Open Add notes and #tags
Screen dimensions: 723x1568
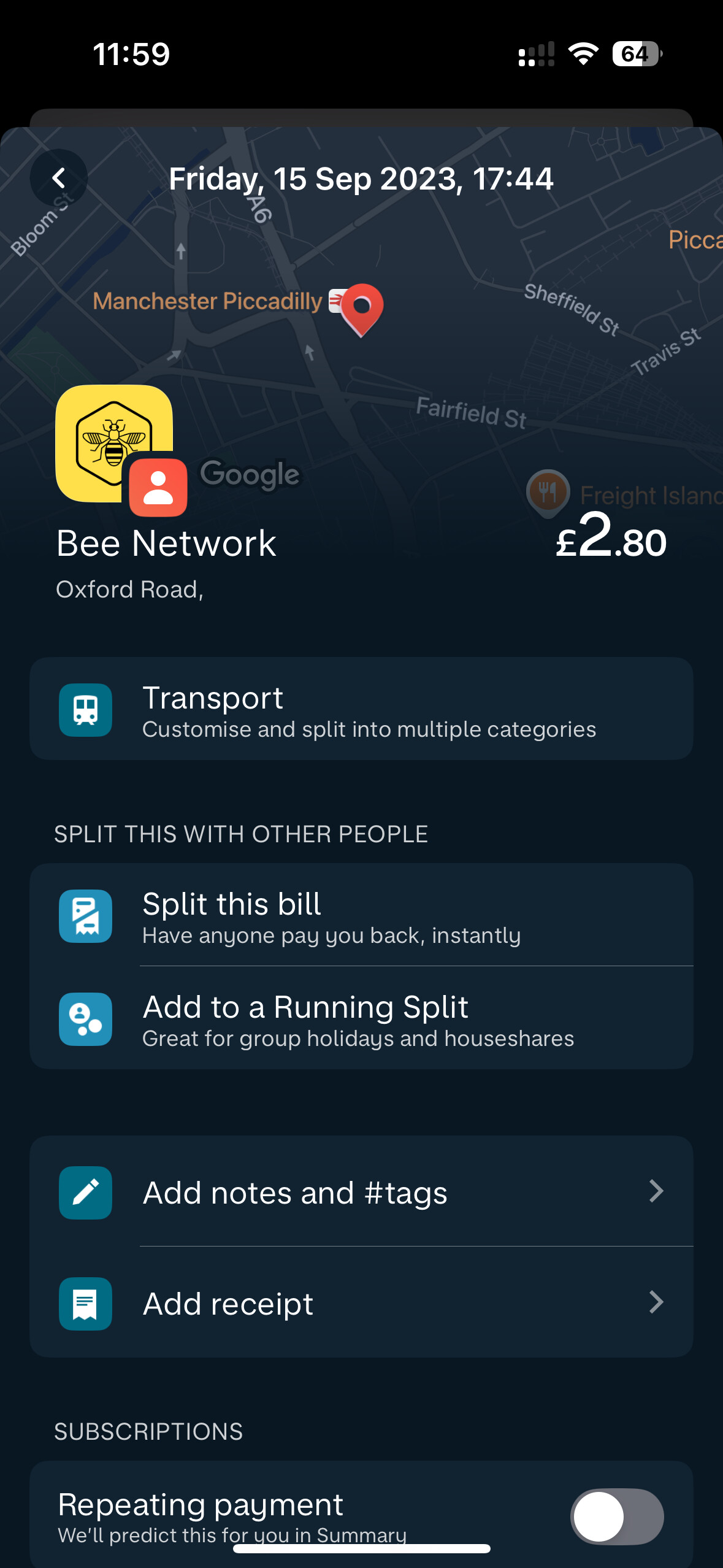(x=361, y=1191)
